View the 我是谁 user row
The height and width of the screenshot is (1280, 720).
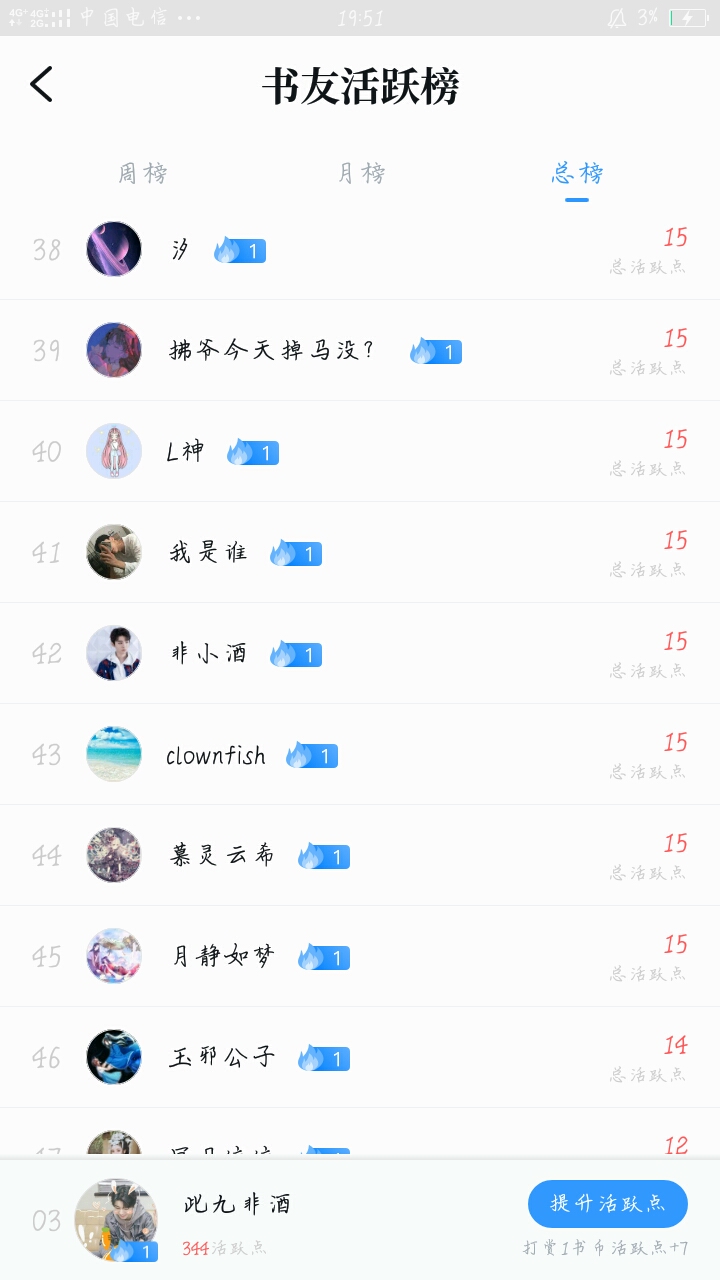click(x=360, y=552)
